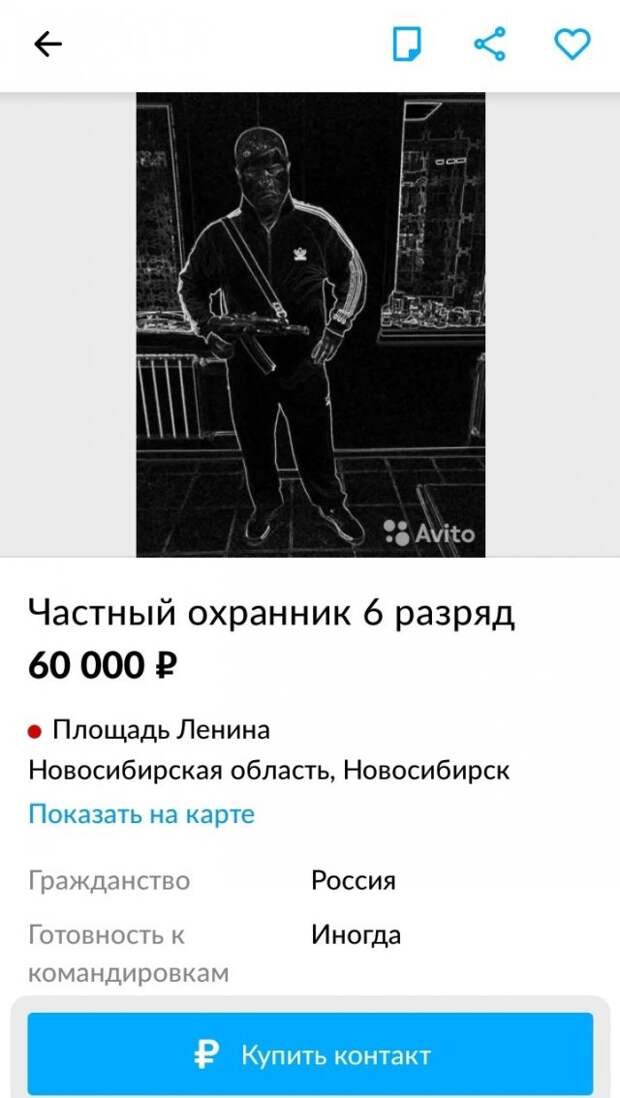This screenshot has height=1098, width=620.
Task: Open the 'Показать на карте' link
Action: 141,814
